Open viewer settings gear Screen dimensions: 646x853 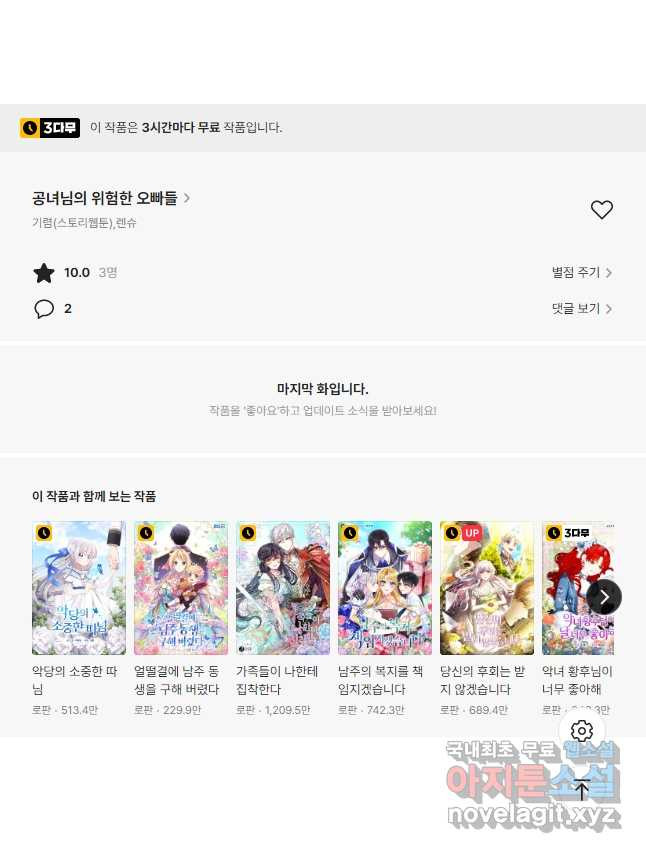[x=582, y=731]
